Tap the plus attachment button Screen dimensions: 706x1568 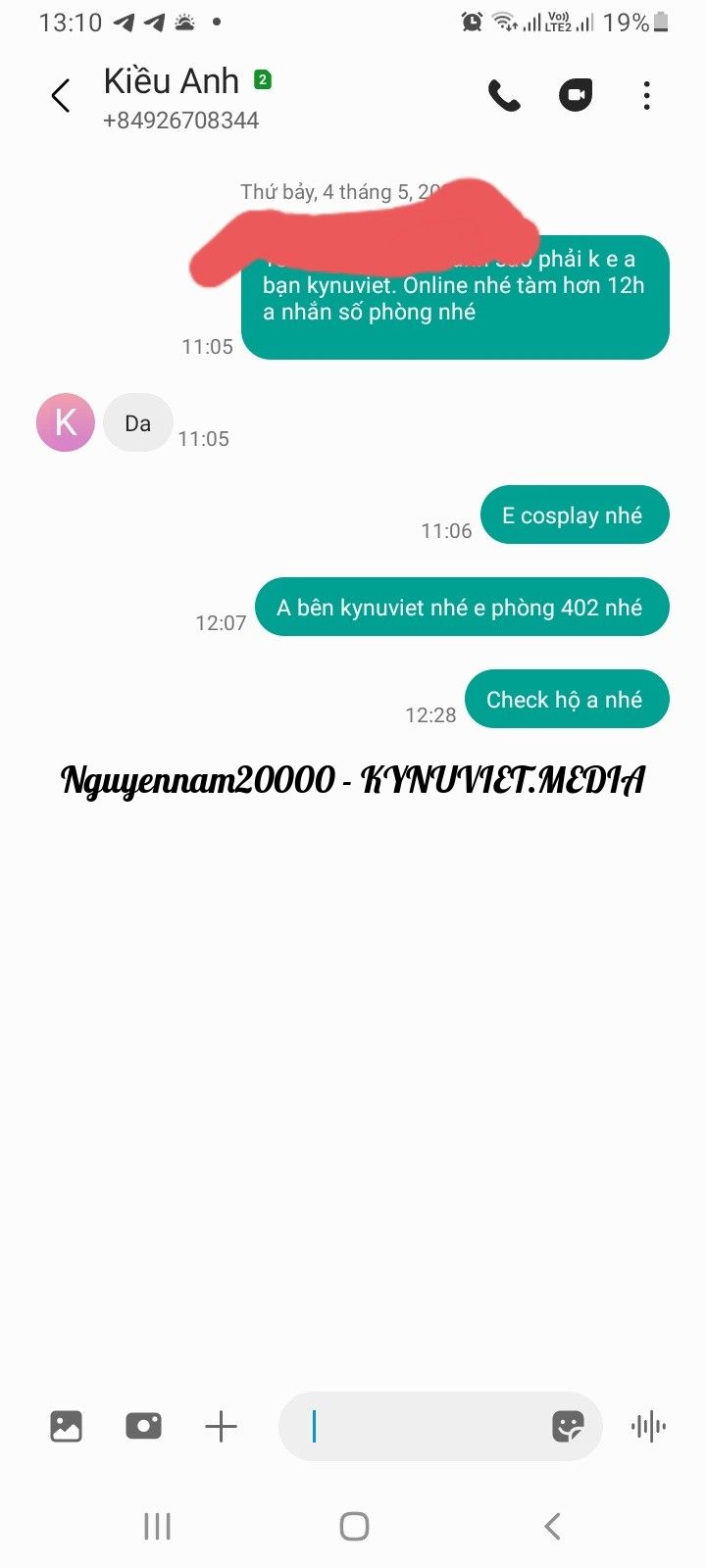pos(221,1426)
